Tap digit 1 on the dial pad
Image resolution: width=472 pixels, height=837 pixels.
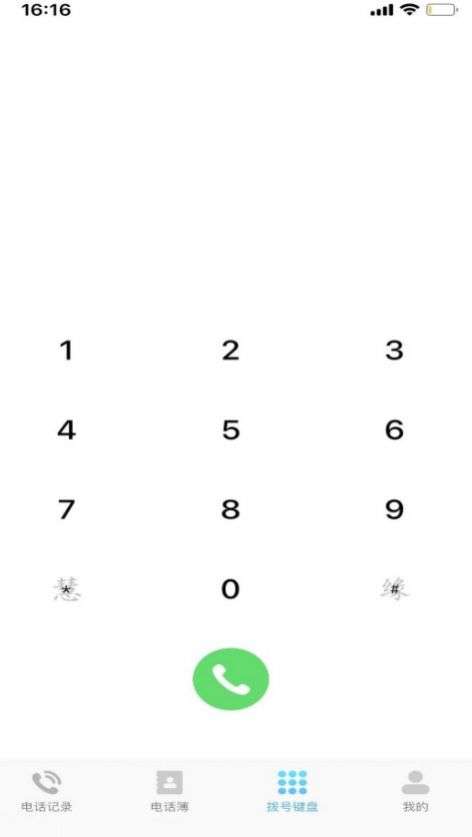(66, 351)
